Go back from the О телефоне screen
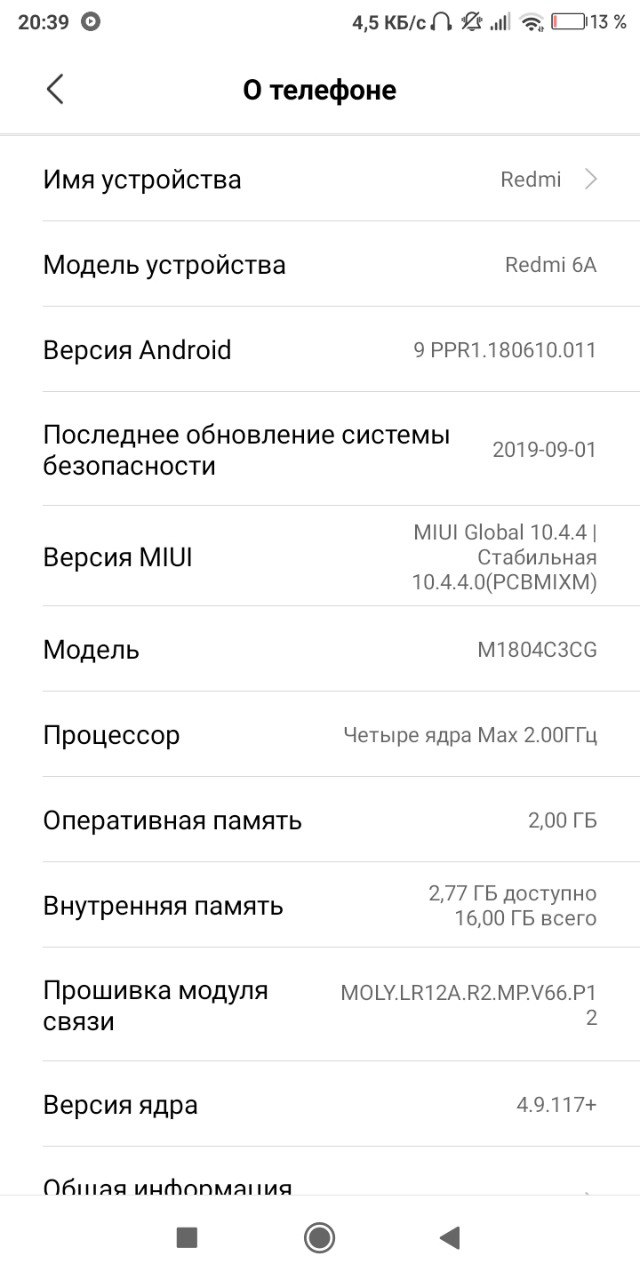This screenshot has width=640, height=1280. 55,89
